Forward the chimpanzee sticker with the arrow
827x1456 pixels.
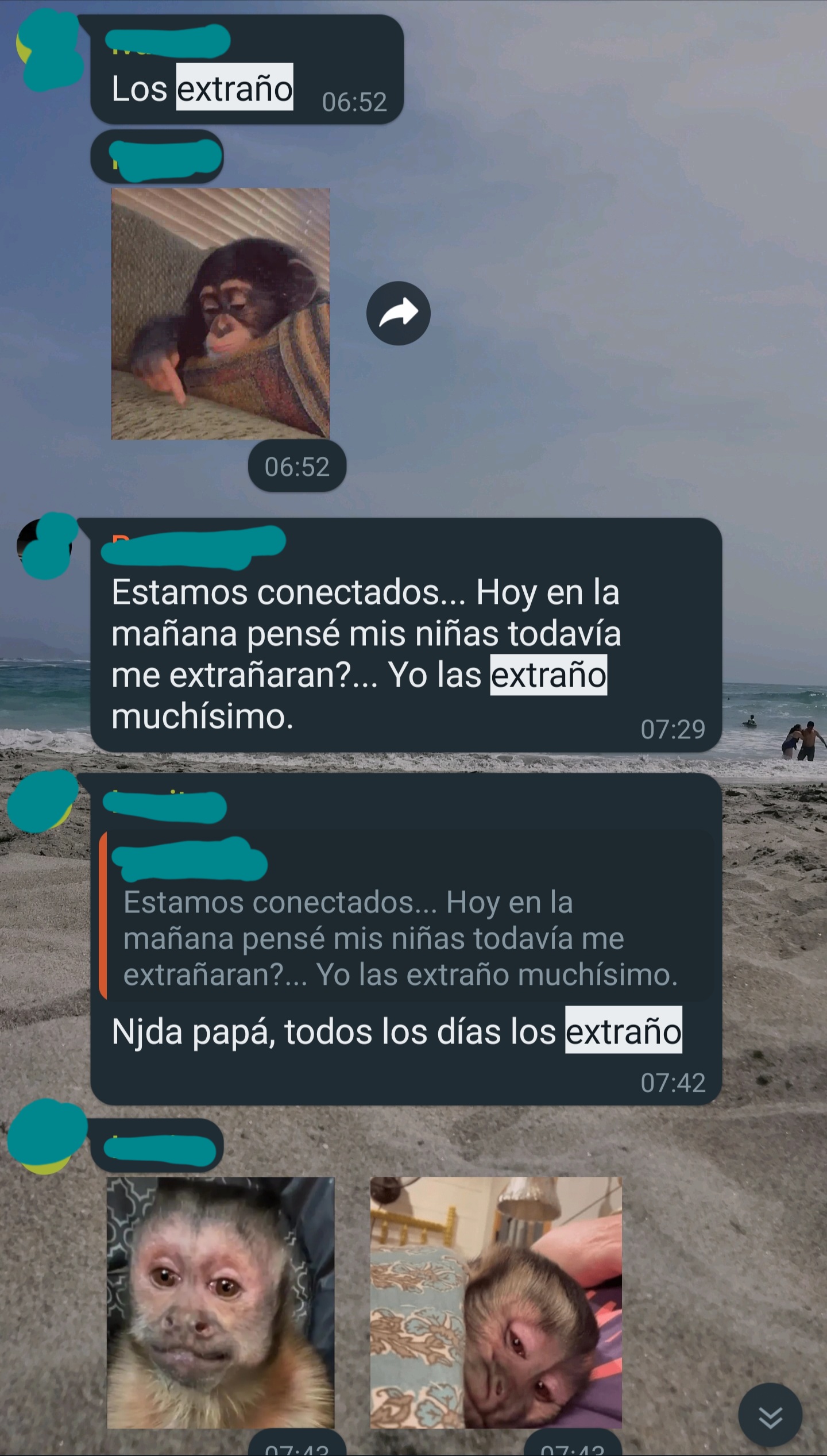pyautogui.click(x=398, y=313)
